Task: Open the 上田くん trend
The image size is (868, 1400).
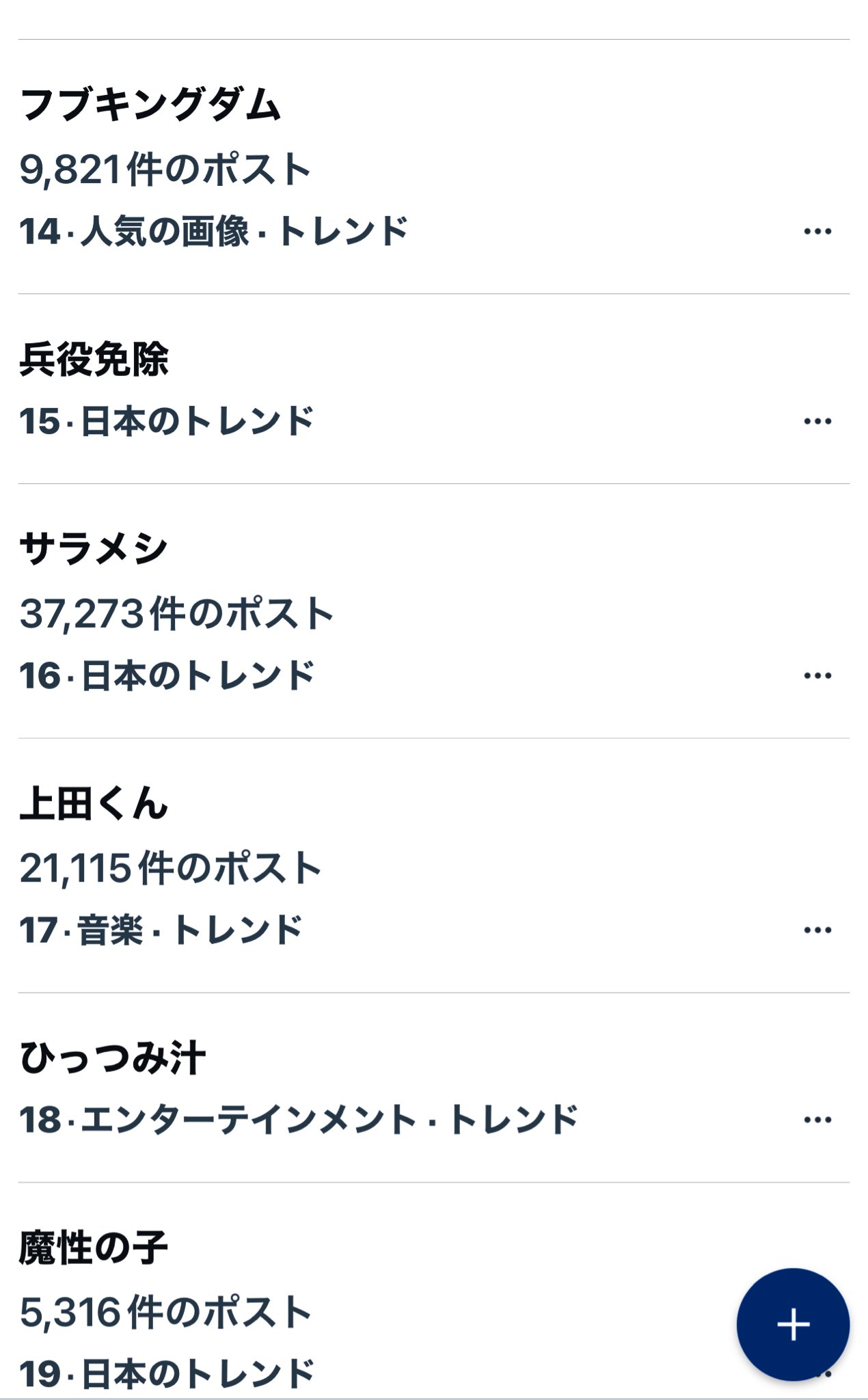Action: pyautogui.click(x=94, y=804)
